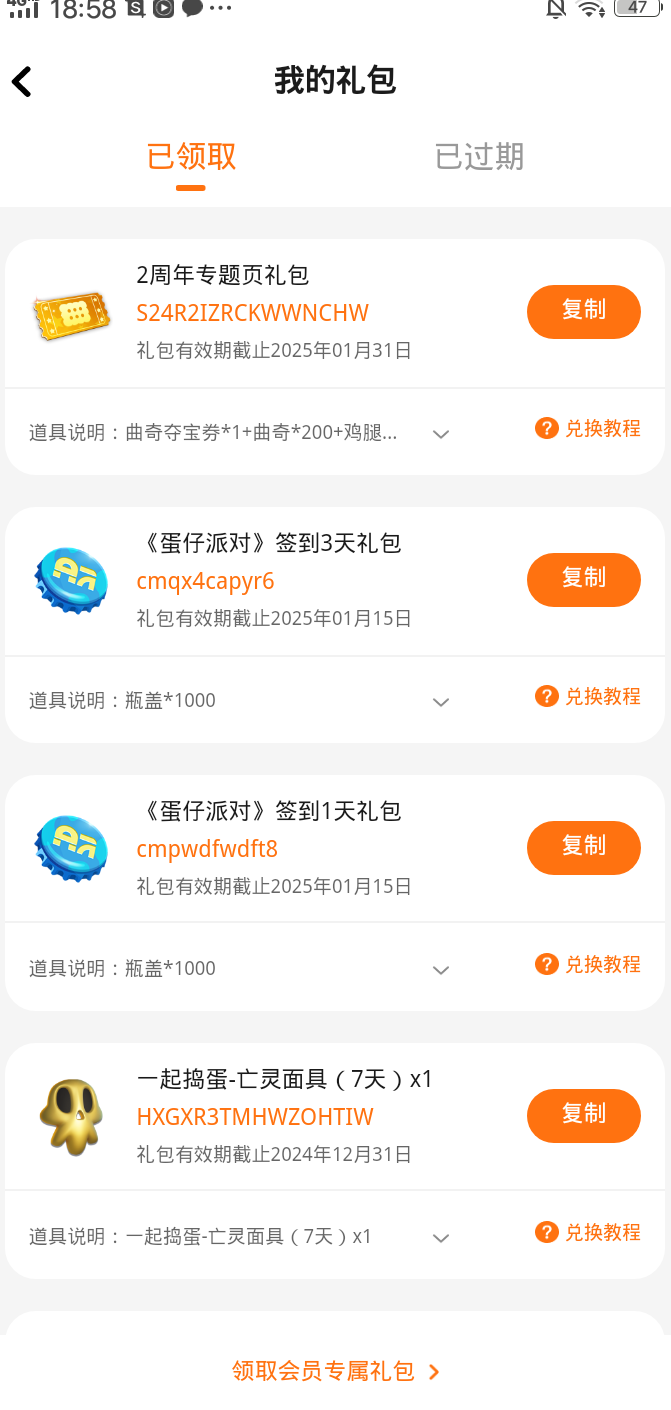Expand item details for 亡灵面具 gift
The height and width of the screenshot is (1410, 671).
coord(440,1238)
